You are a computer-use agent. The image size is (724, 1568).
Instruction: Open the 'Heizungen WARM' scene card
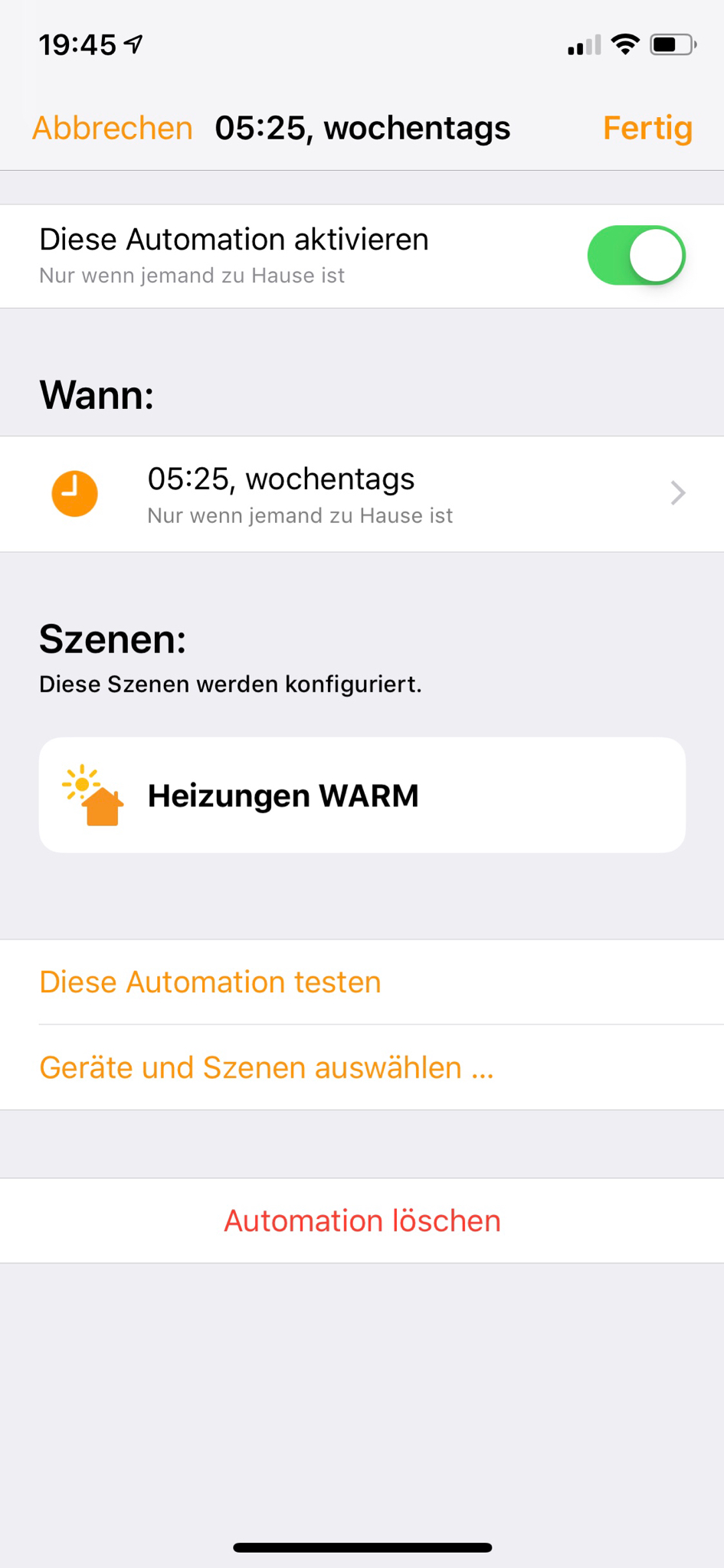click(x=362, y=795)
